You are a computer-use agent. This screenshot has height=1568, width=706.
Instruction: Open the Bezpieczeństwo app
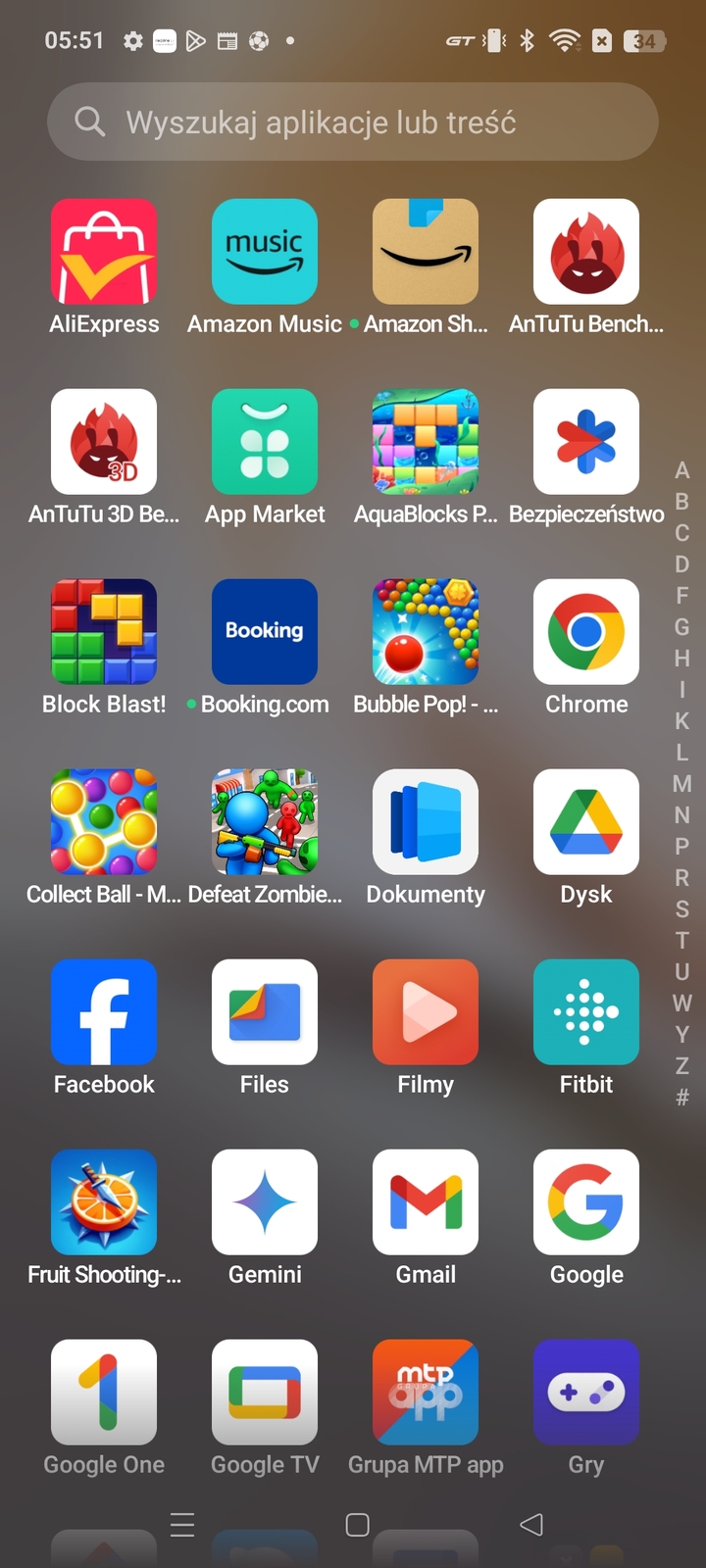tap(586, 442)
